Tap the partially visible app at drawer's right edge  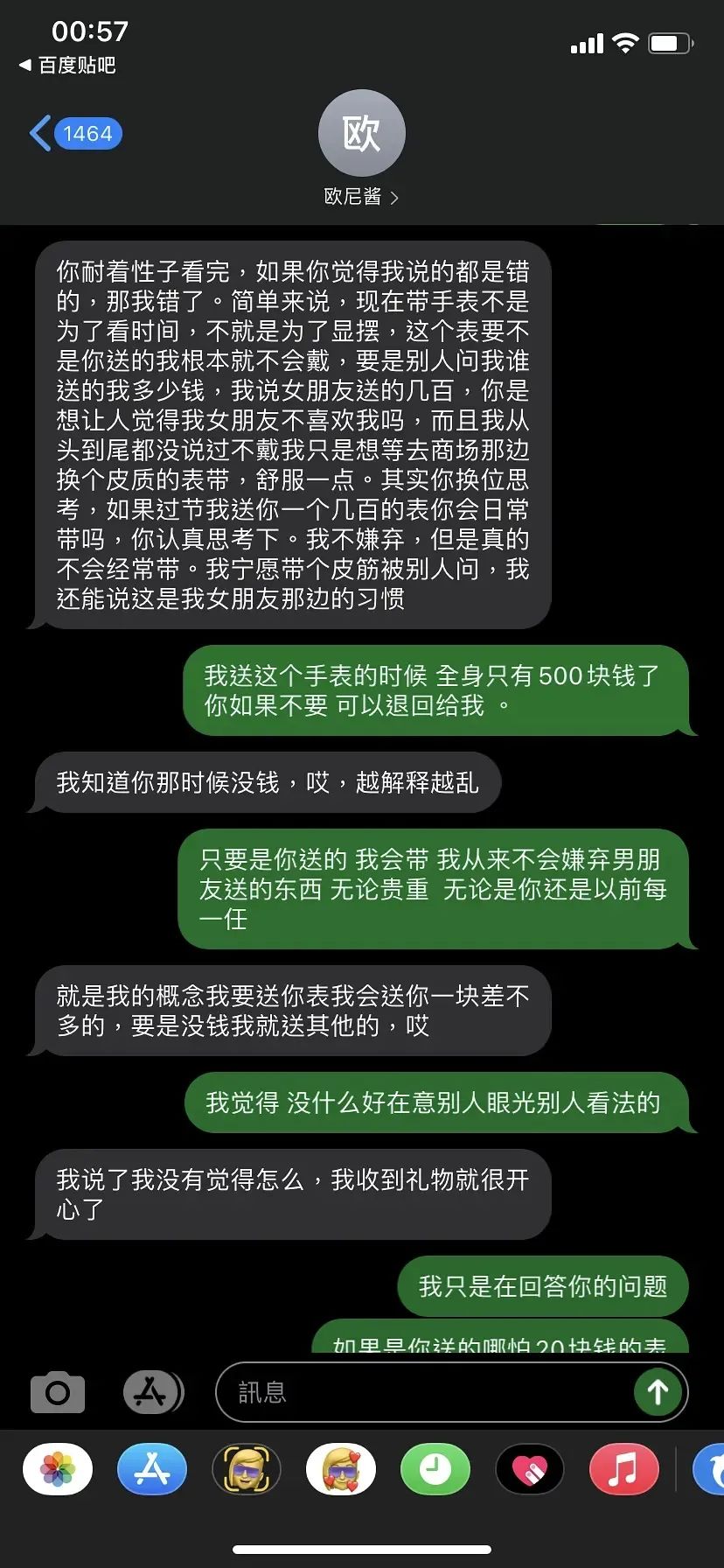tap(715, 1470)
